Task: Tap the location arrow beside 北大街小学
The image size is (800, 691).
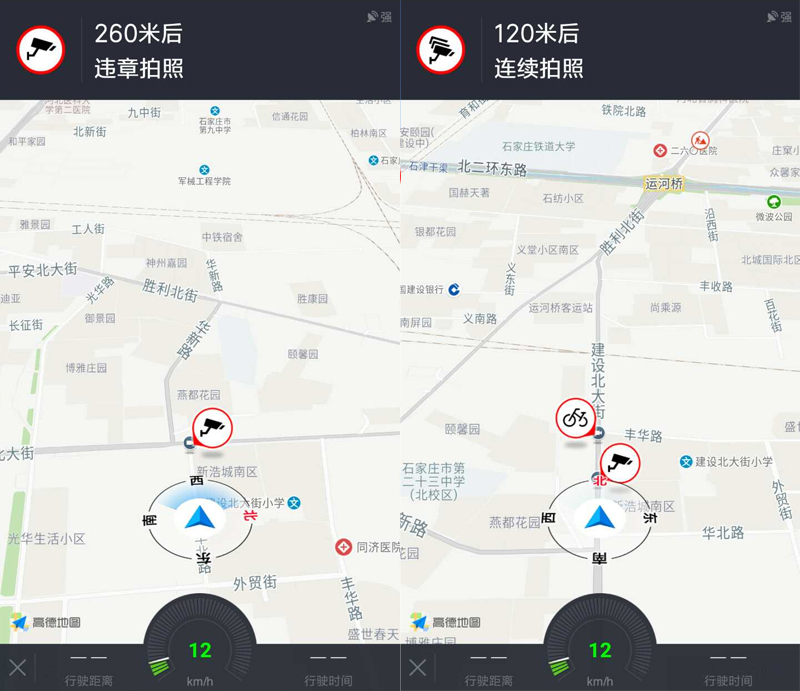Action: pos(200,517)
